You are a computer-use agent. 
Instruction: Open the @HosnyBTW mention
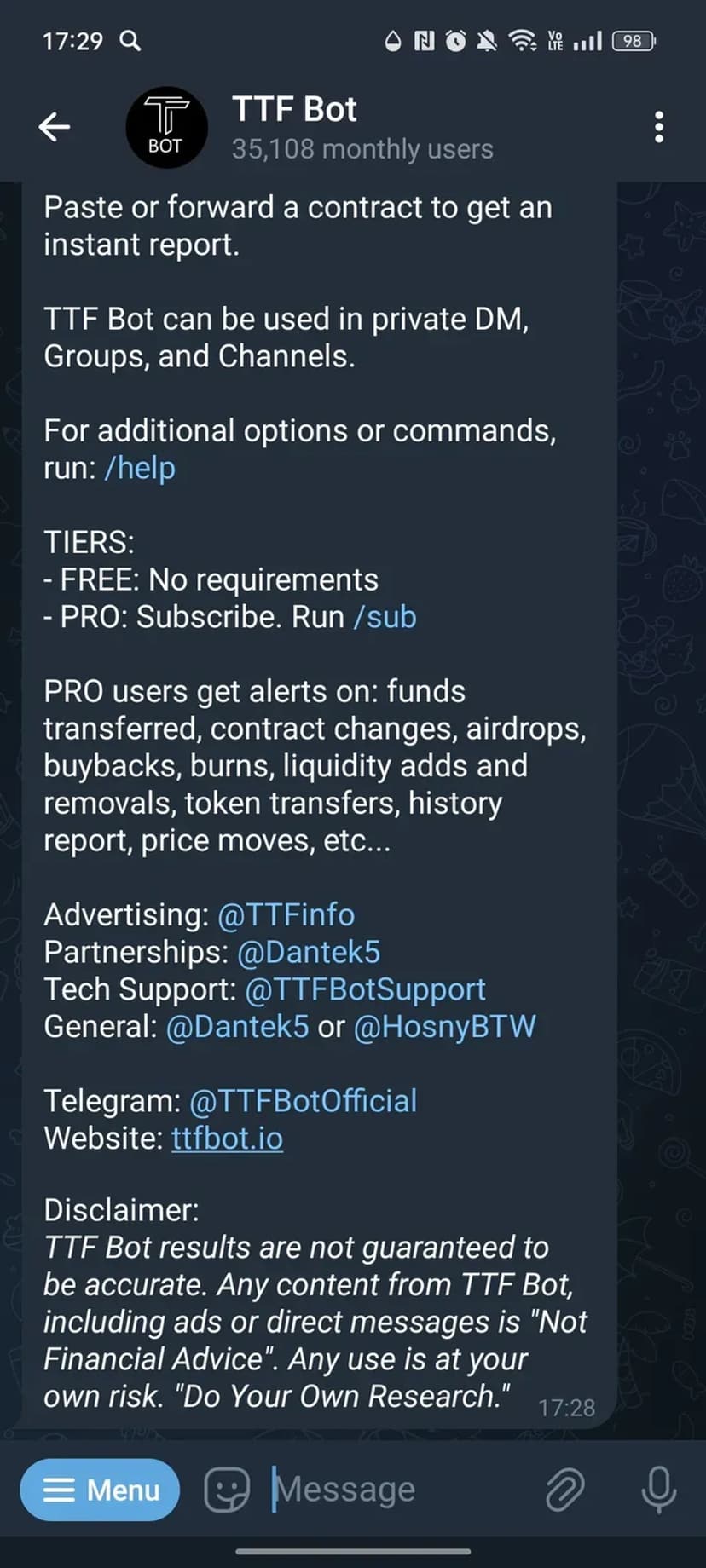(x=444, y=1027)
